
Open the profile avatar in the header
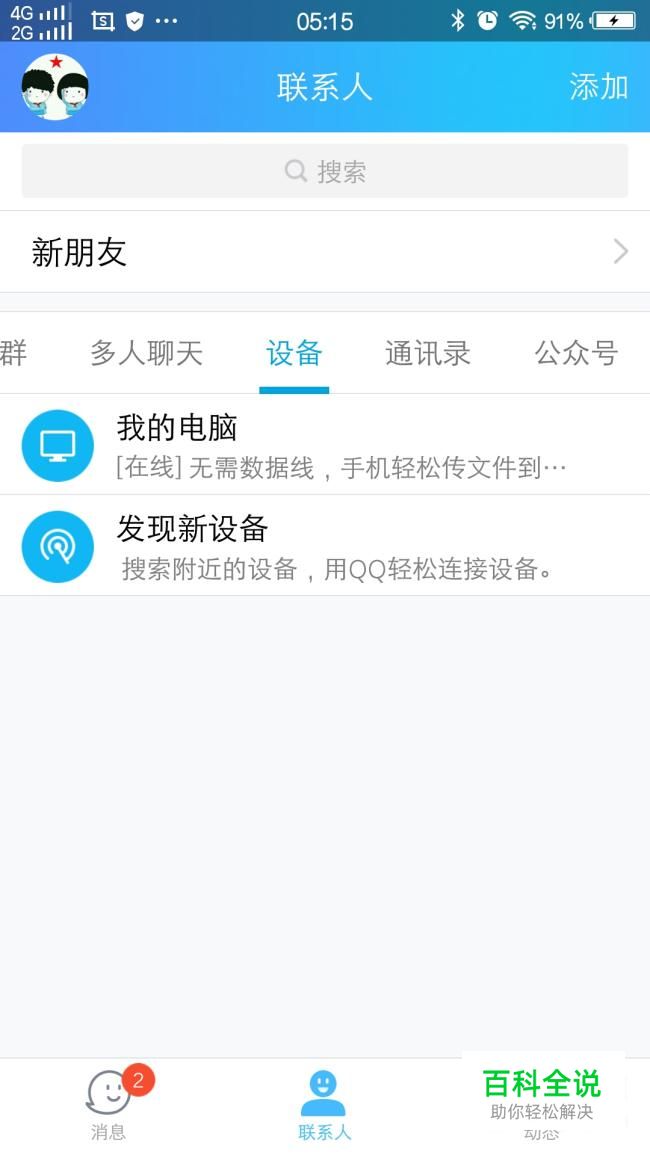coord(55,87)
